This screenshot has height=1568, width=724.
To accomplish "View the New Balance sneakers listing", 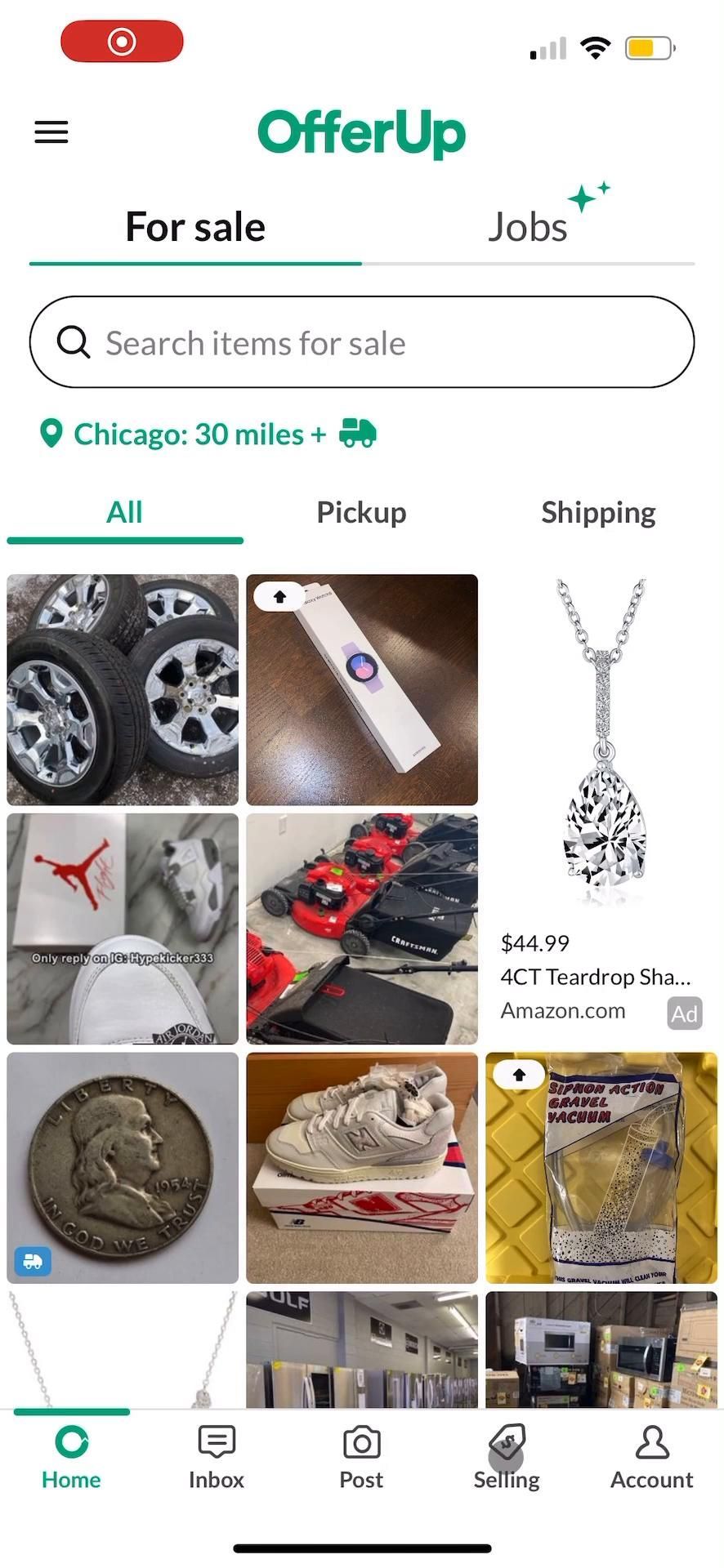I will tap(362, 1168).
